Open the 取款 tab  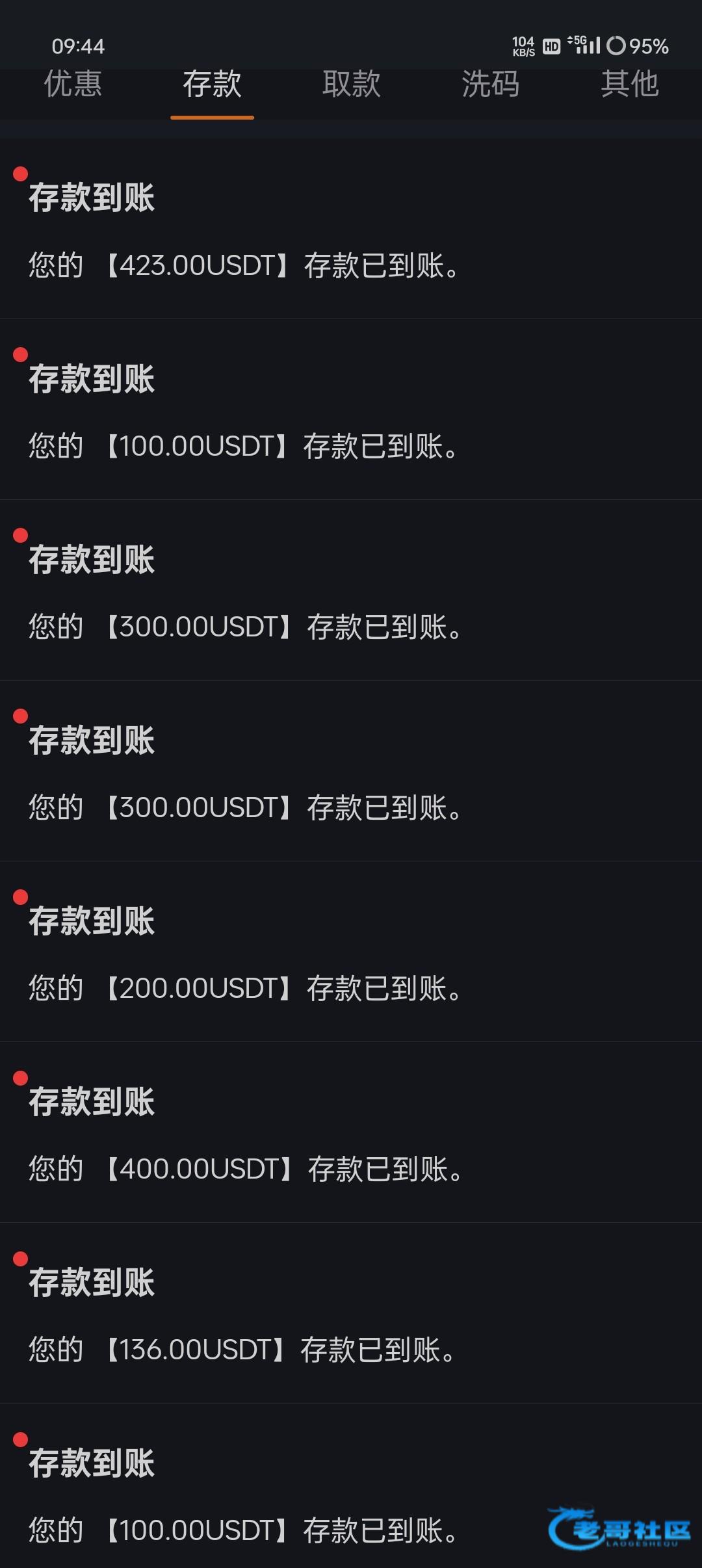point(351,85)
